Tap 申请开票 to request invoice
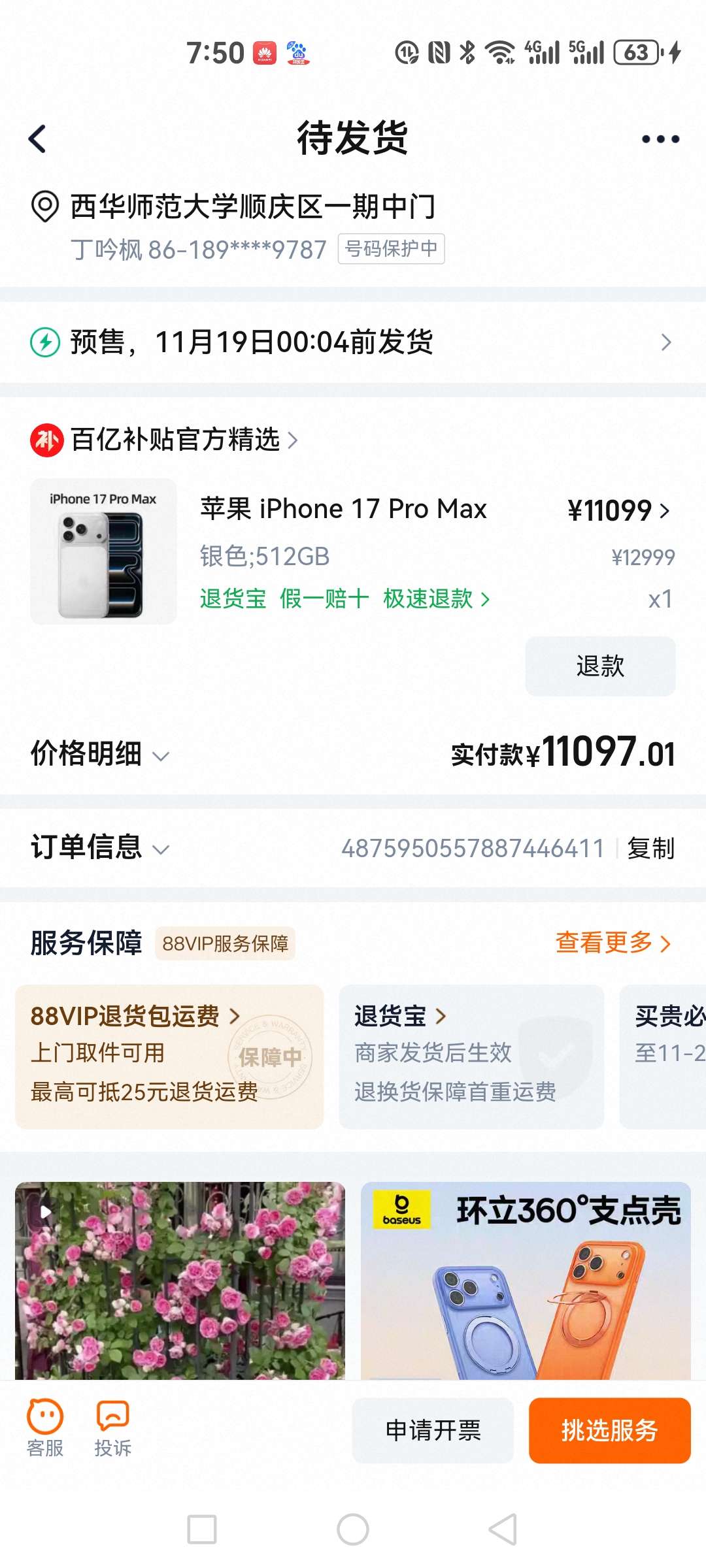Viewport: 706px width, 1568px height. coord(433,1430)
